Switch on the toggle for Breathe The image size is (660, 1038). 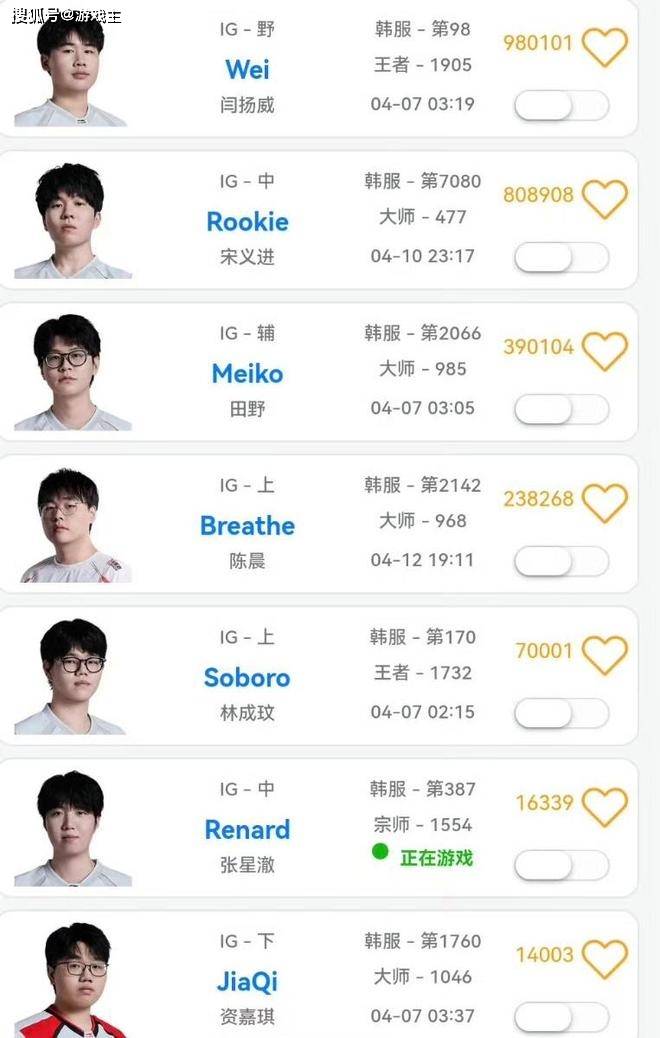[561, 561]
